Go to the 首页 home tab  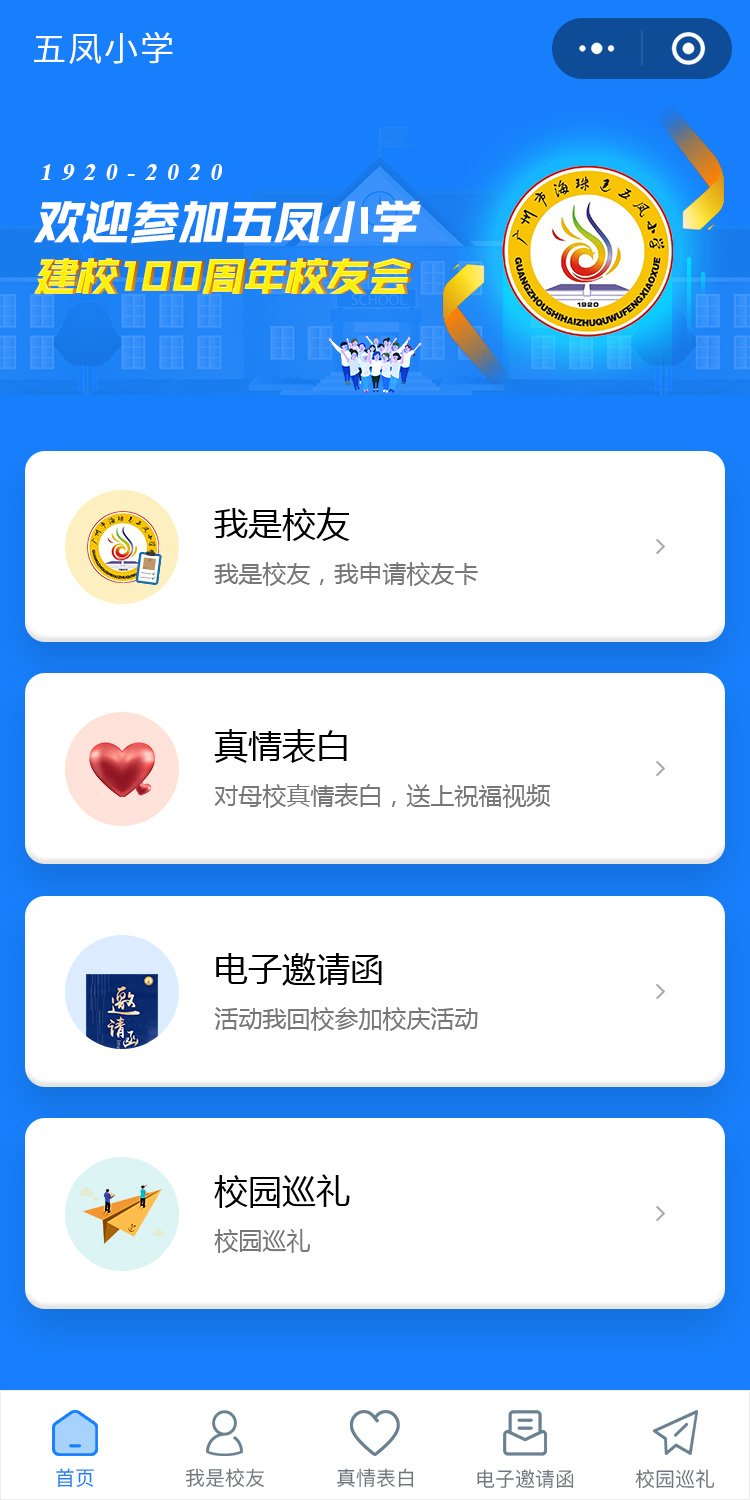[75, 1446]
